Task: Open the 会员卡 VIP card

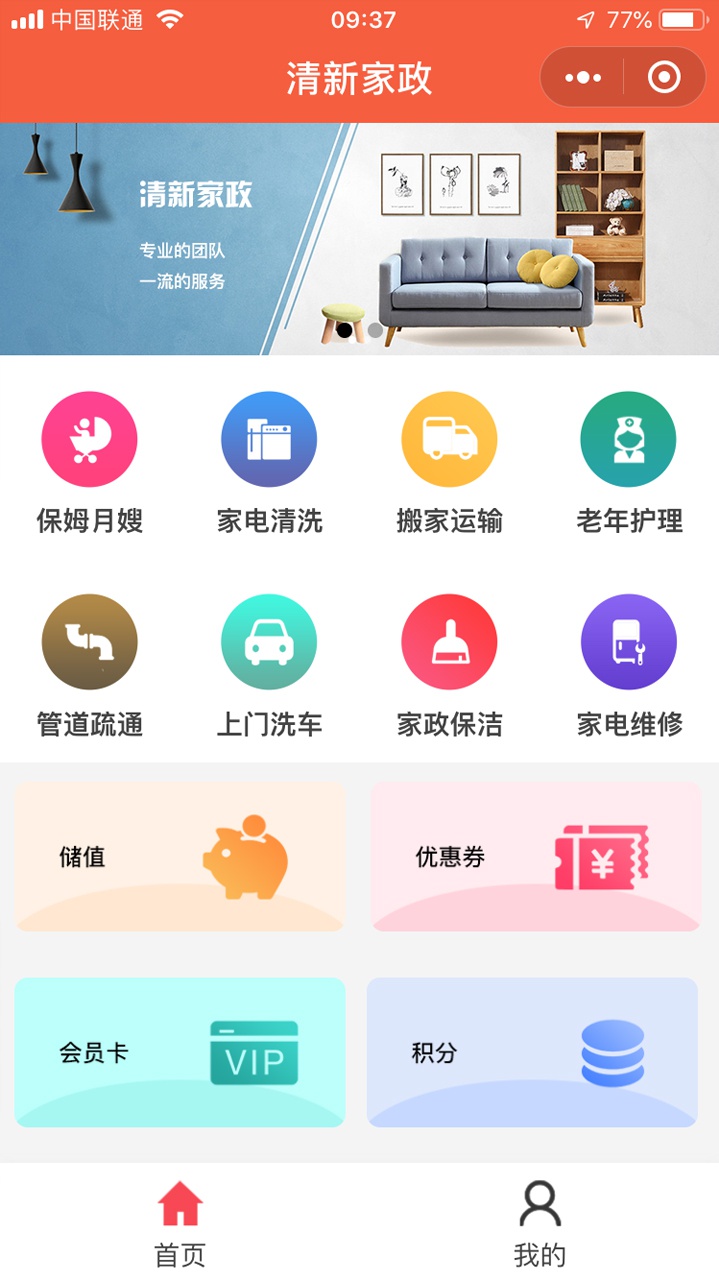Action: (x=180, y=1053)
